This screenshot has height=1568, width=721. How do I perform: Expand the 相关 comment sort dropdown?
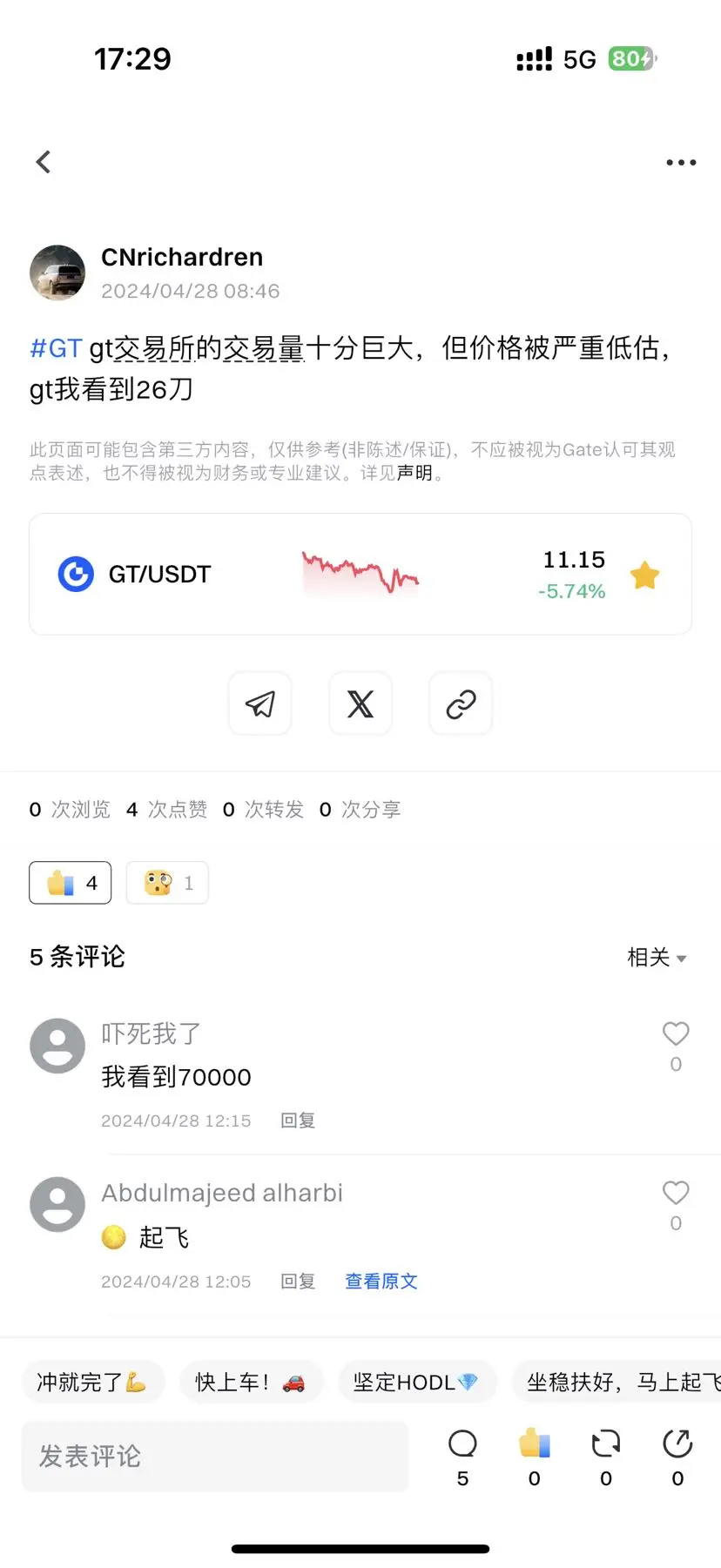pyautogui.click(x=657, y=958)
